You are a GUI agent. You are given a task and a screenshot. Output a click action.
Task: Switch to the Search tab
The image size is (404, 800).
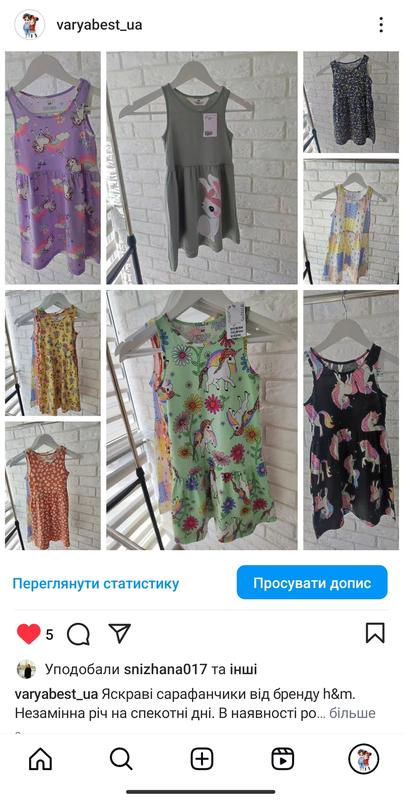(121, 759)
